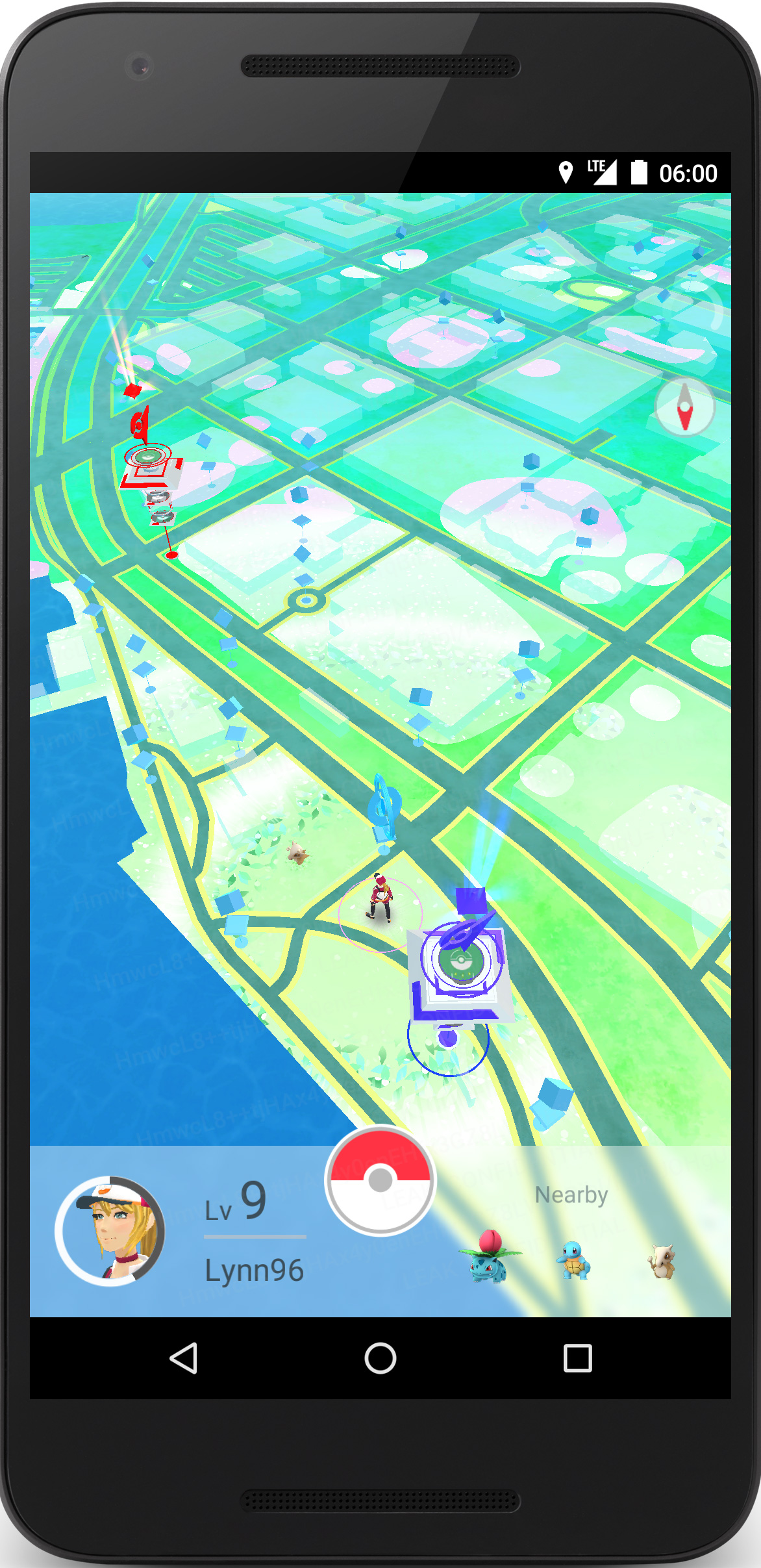
Task: Open the Poké Ball main menu
Action: 380,1180
